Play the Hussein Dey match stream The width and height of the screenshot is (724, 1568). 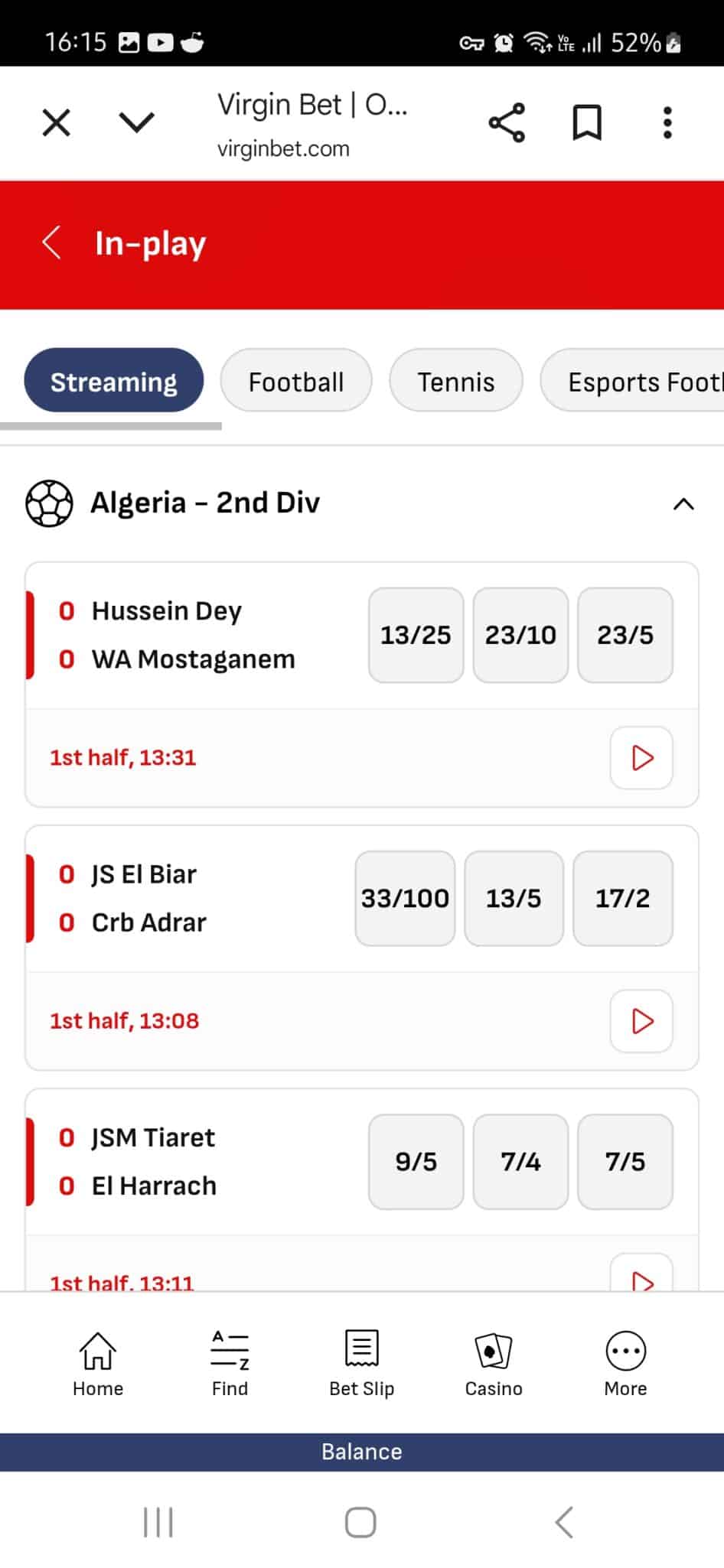(641, 758)
